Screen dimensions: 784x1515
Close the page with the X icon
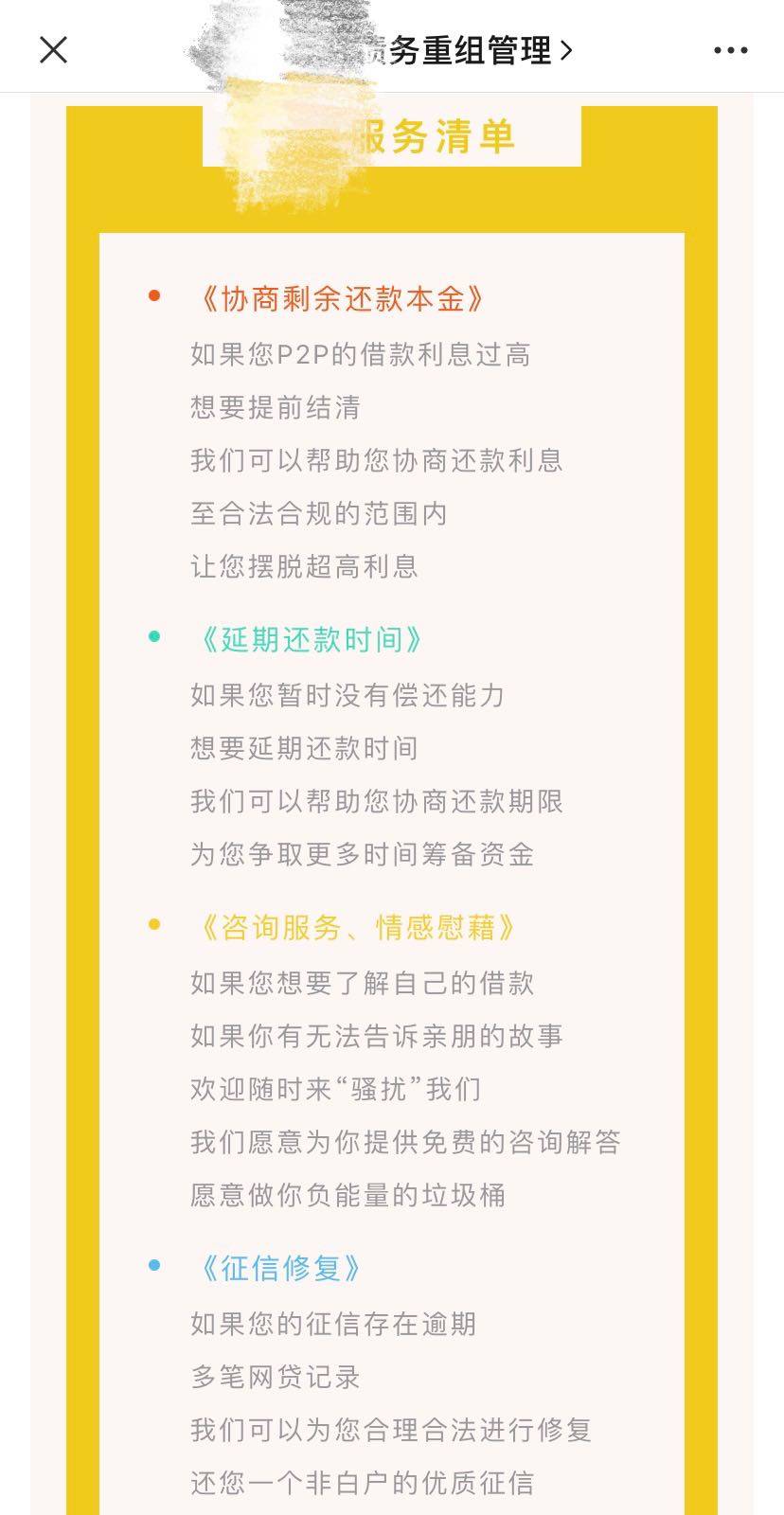tap(54, 49)
